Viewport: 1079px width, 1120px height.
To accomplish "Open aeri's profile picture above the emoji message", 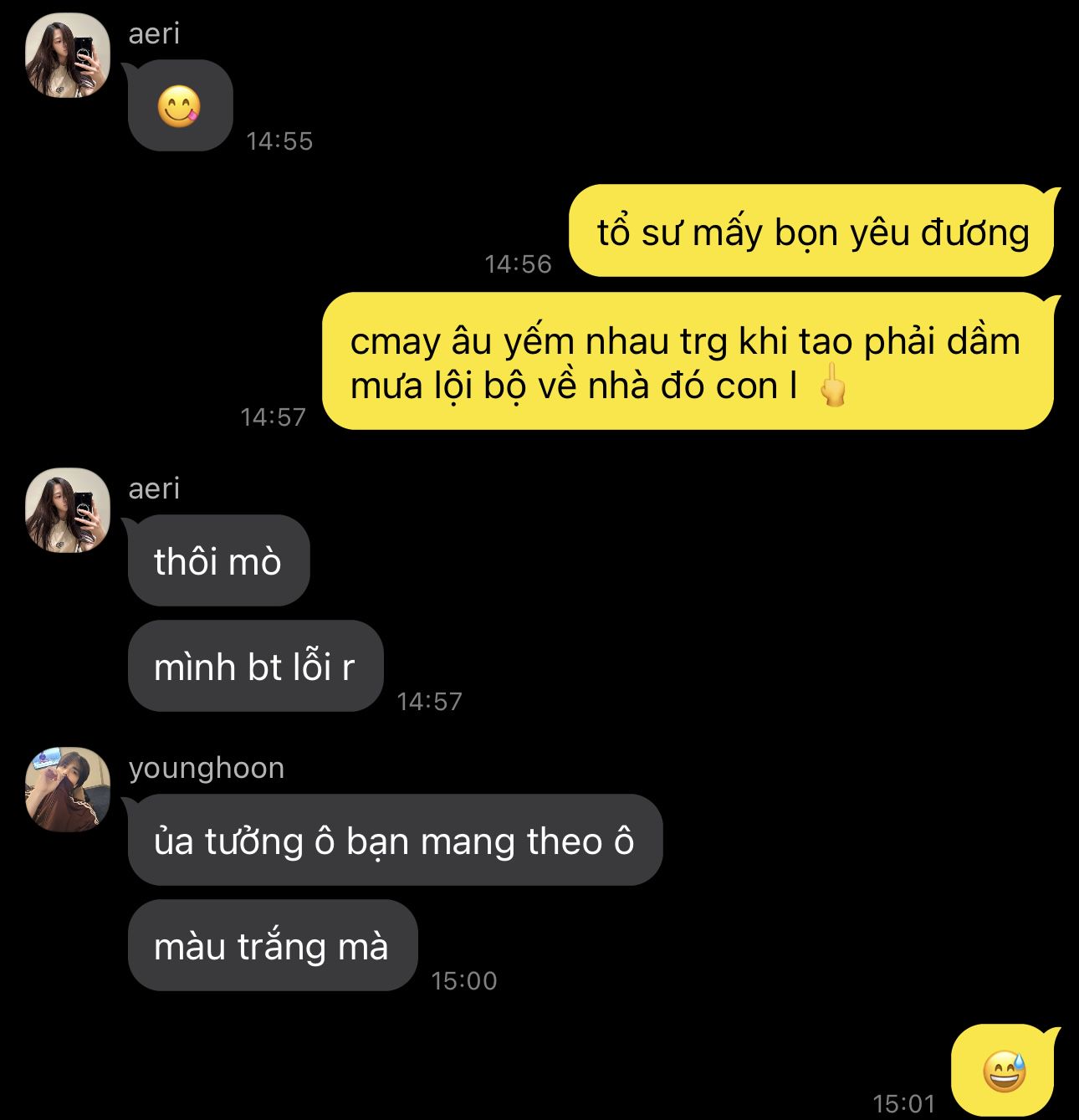I will tap(67, 55).
